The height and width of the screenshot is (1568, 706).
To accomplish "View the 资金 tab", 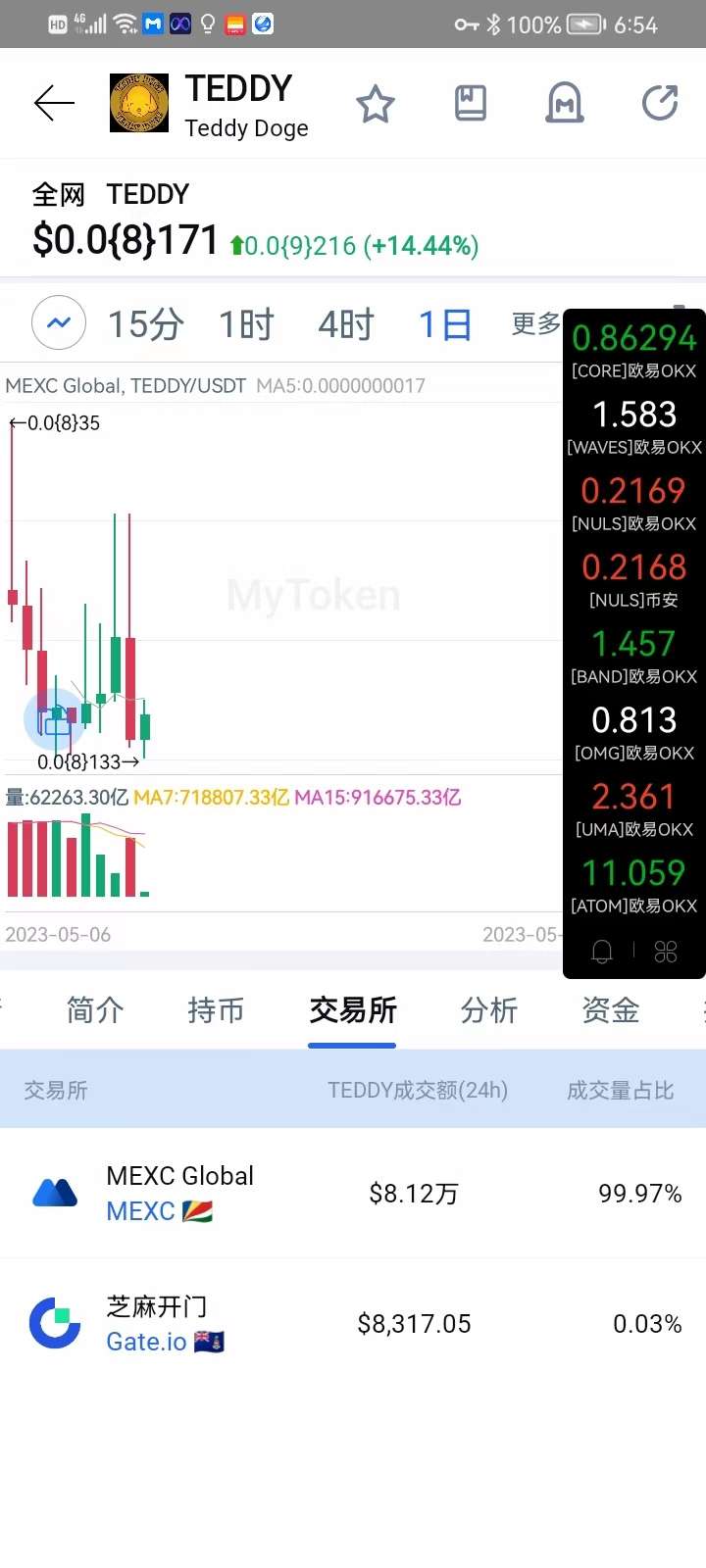I will point(611,1010).
